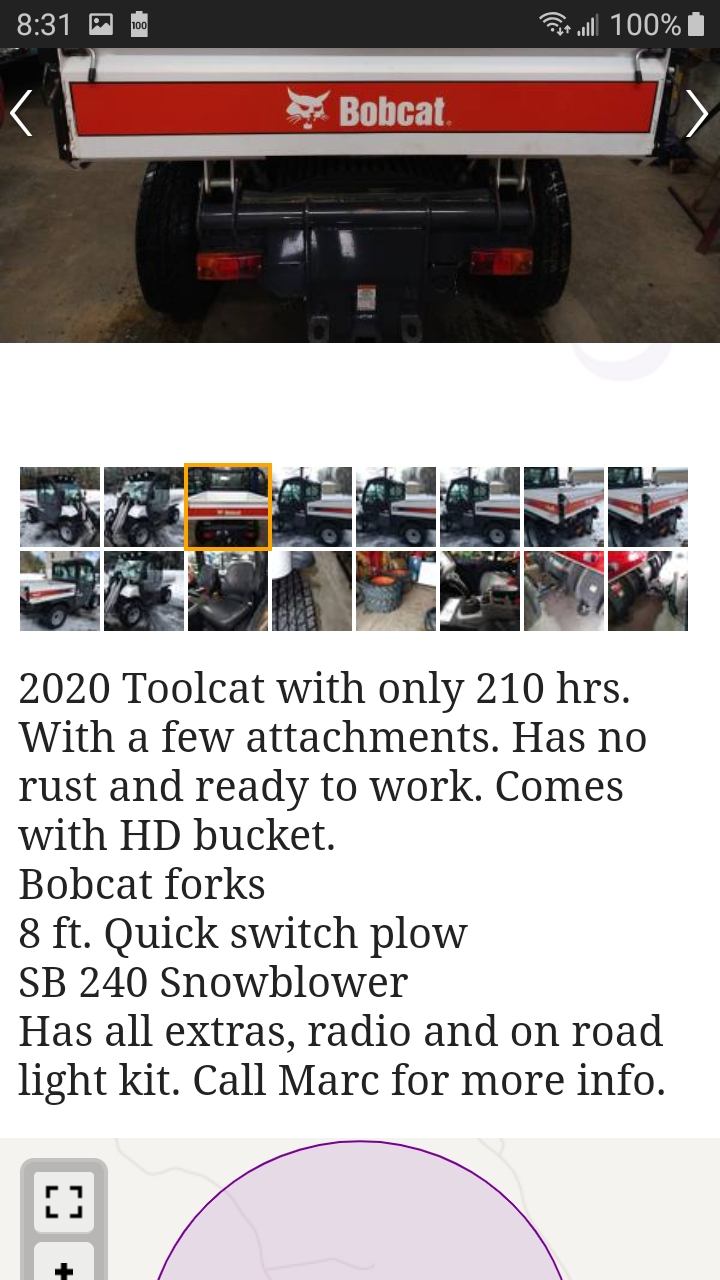This screenshot has width=720, height=1280.
Task: Go to the previous photo
Action: [x=22, y=113]
